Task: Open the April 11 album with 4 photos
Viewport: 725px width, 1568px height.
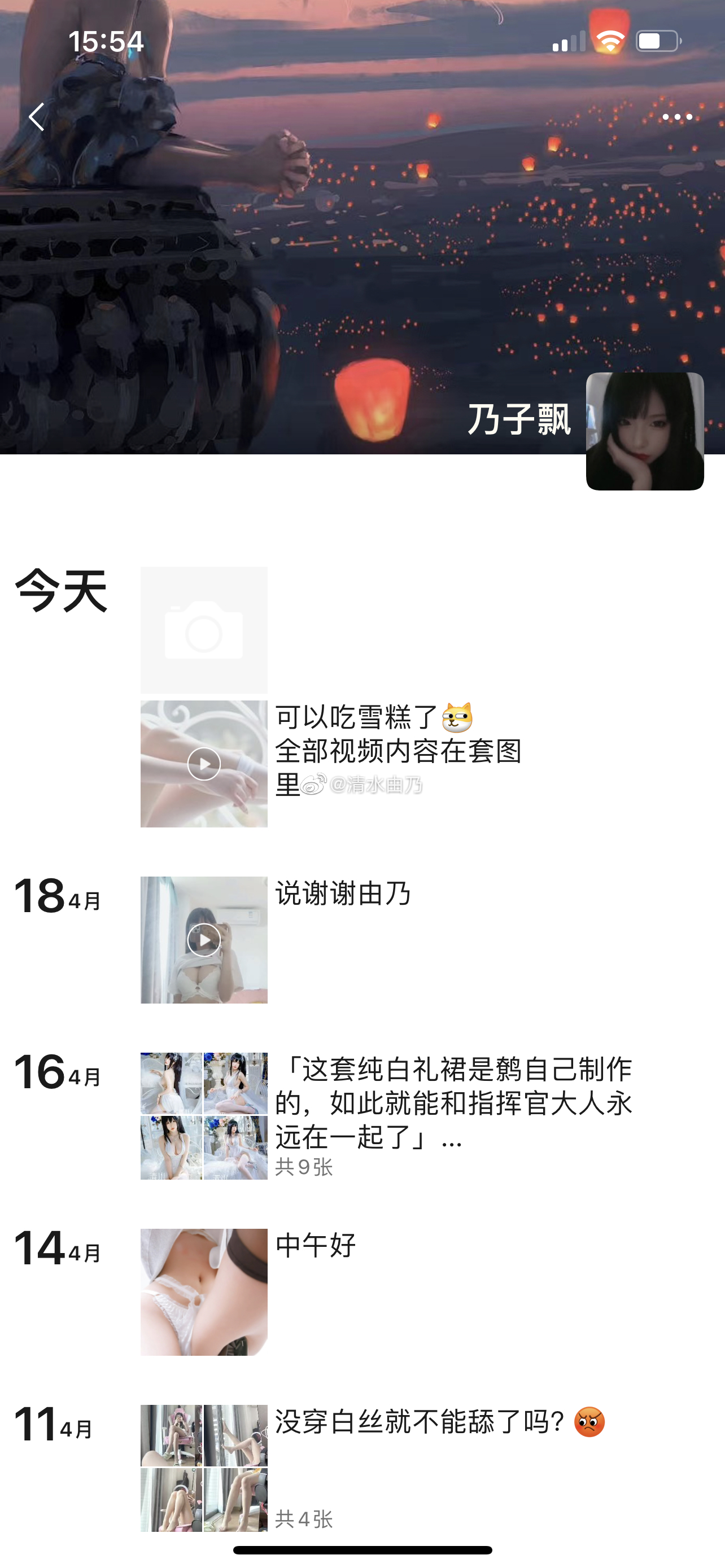Action: point(204,1467)
